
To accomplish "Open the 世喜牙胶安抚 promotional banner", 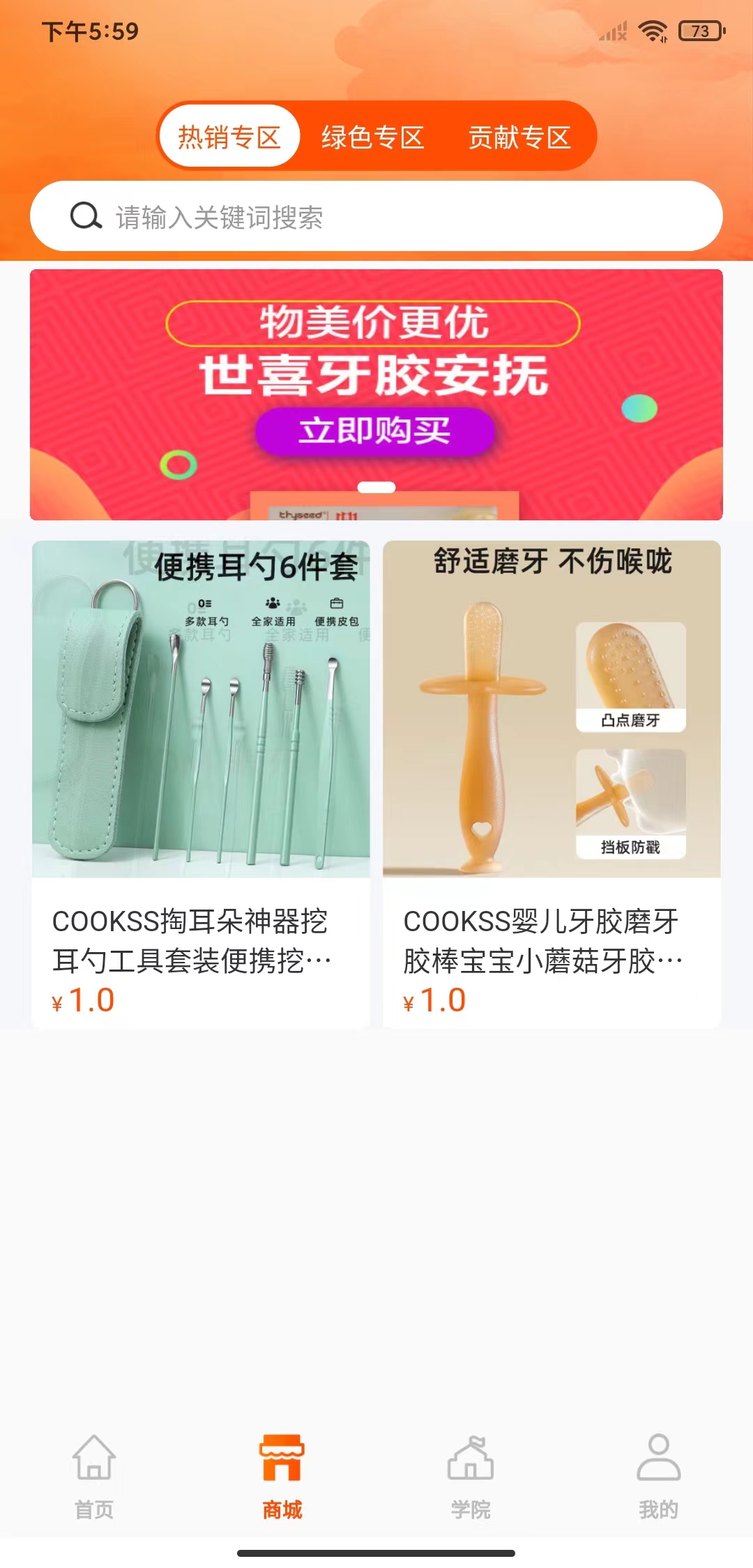I will pos(376,394).
